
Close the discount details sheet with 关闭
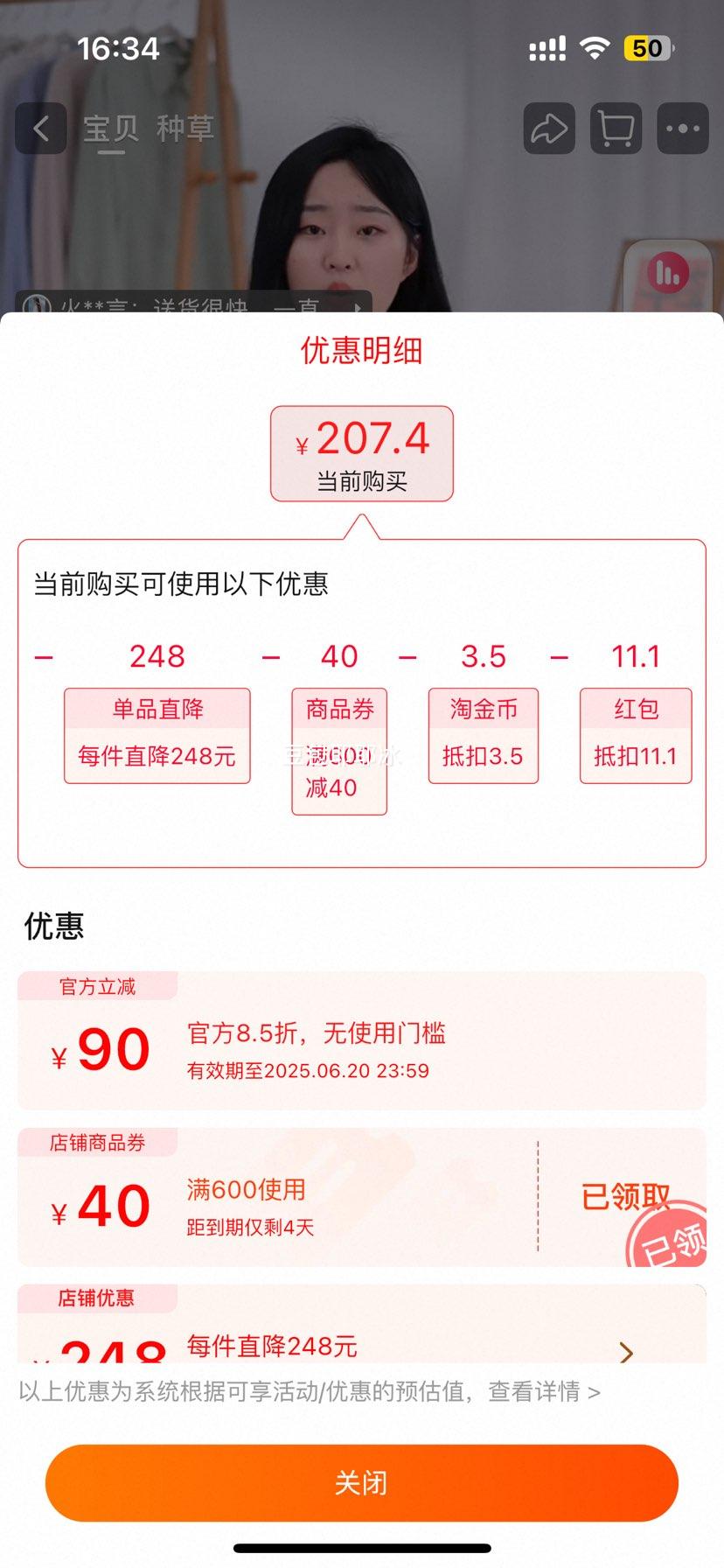[x=361, y=1482]
